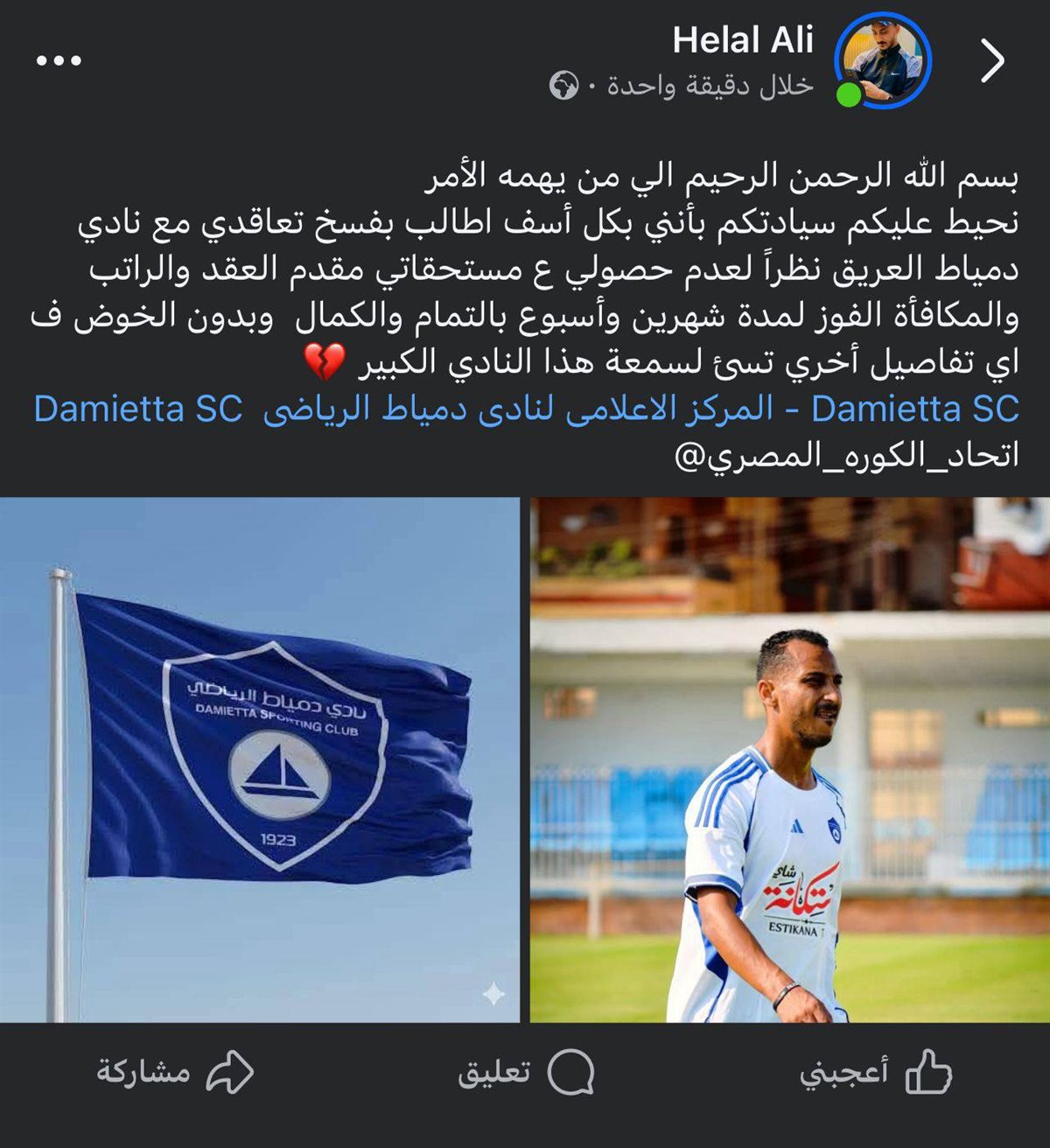Go back using the arrow chevron
Viewport: 1050px width, 1148px height.
992,60
